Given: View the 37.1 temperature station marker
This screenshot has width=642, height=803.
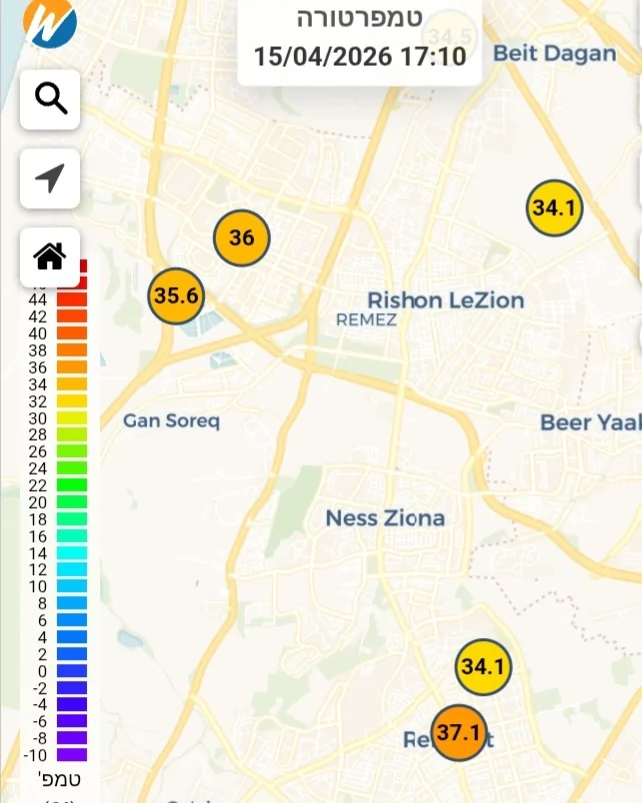Looking at the screenshot, I should 459,734.
